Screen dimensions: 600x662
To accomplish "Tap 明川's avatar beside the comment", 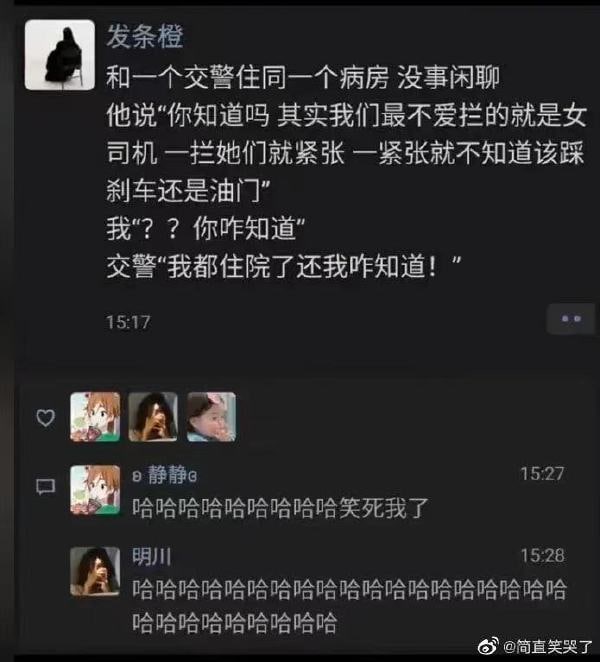I will coord(95,571).
